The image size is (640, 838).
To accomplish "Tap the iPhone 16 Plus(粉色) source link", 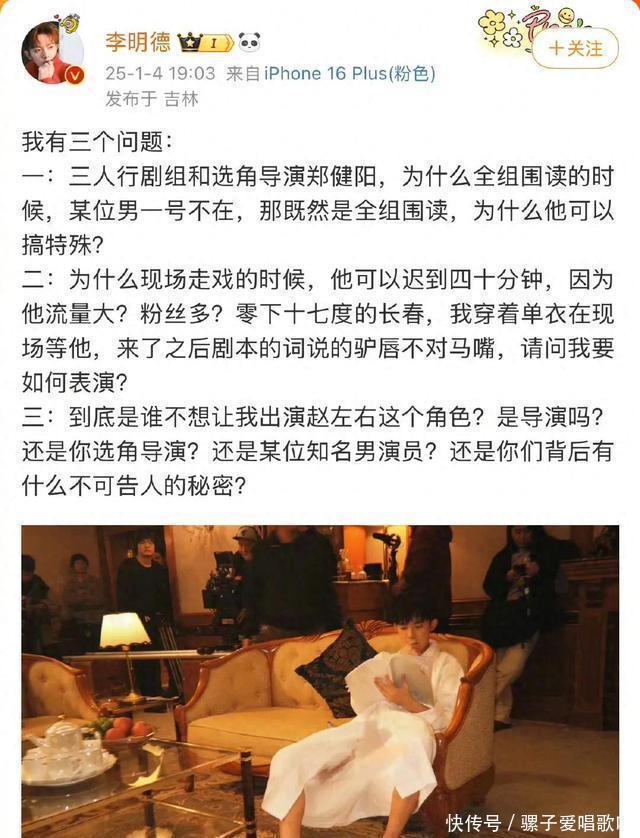I will coord(350,73).
